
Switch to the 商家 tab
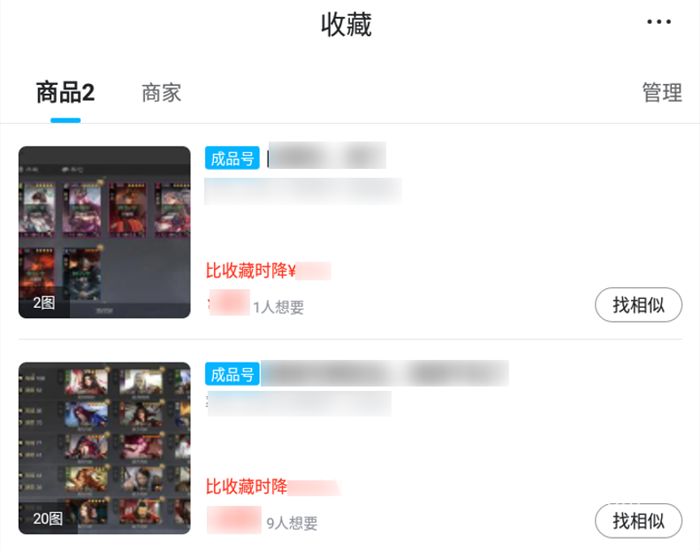point(161,93)
